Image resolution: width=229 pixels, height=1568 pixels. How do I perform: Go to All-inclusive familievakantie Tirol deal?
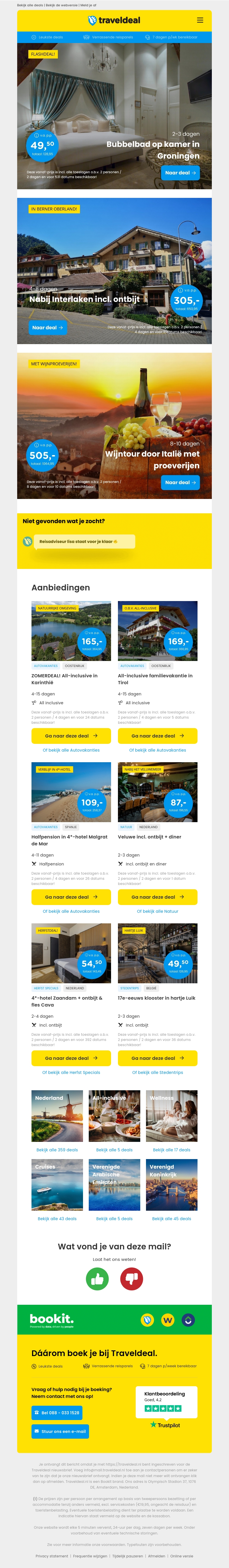coord(157,735)
